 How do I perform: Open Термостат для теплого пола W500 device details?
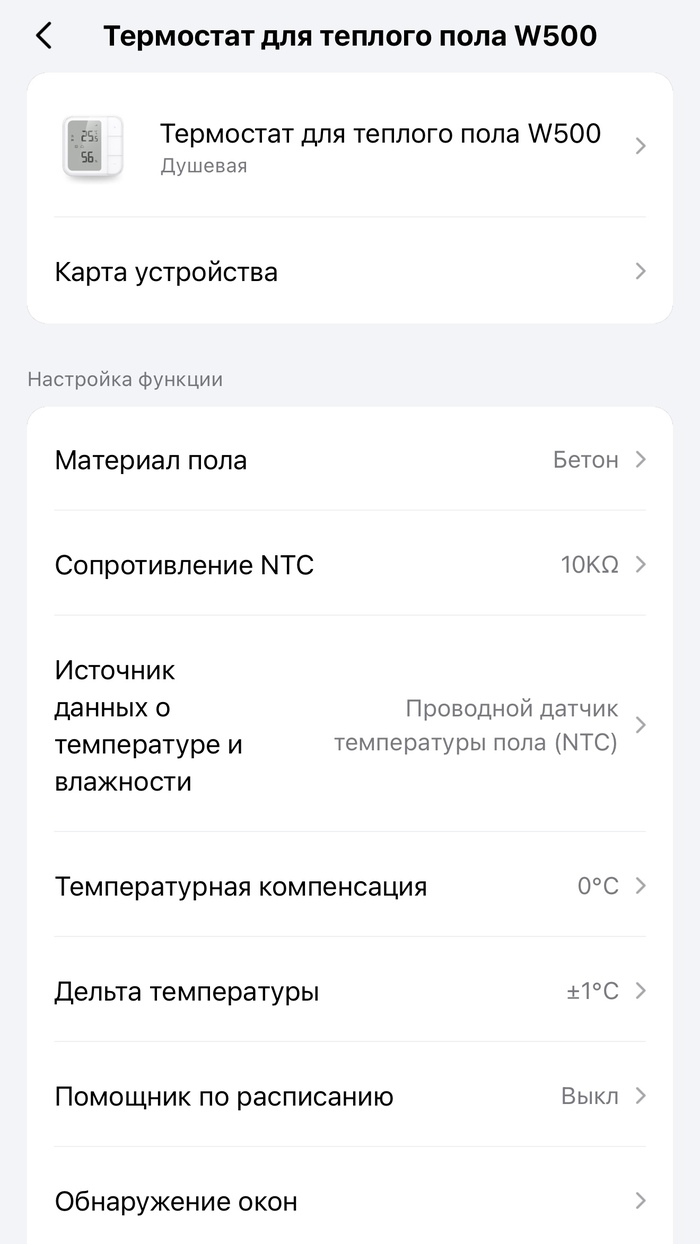click(x=350, y=146)
